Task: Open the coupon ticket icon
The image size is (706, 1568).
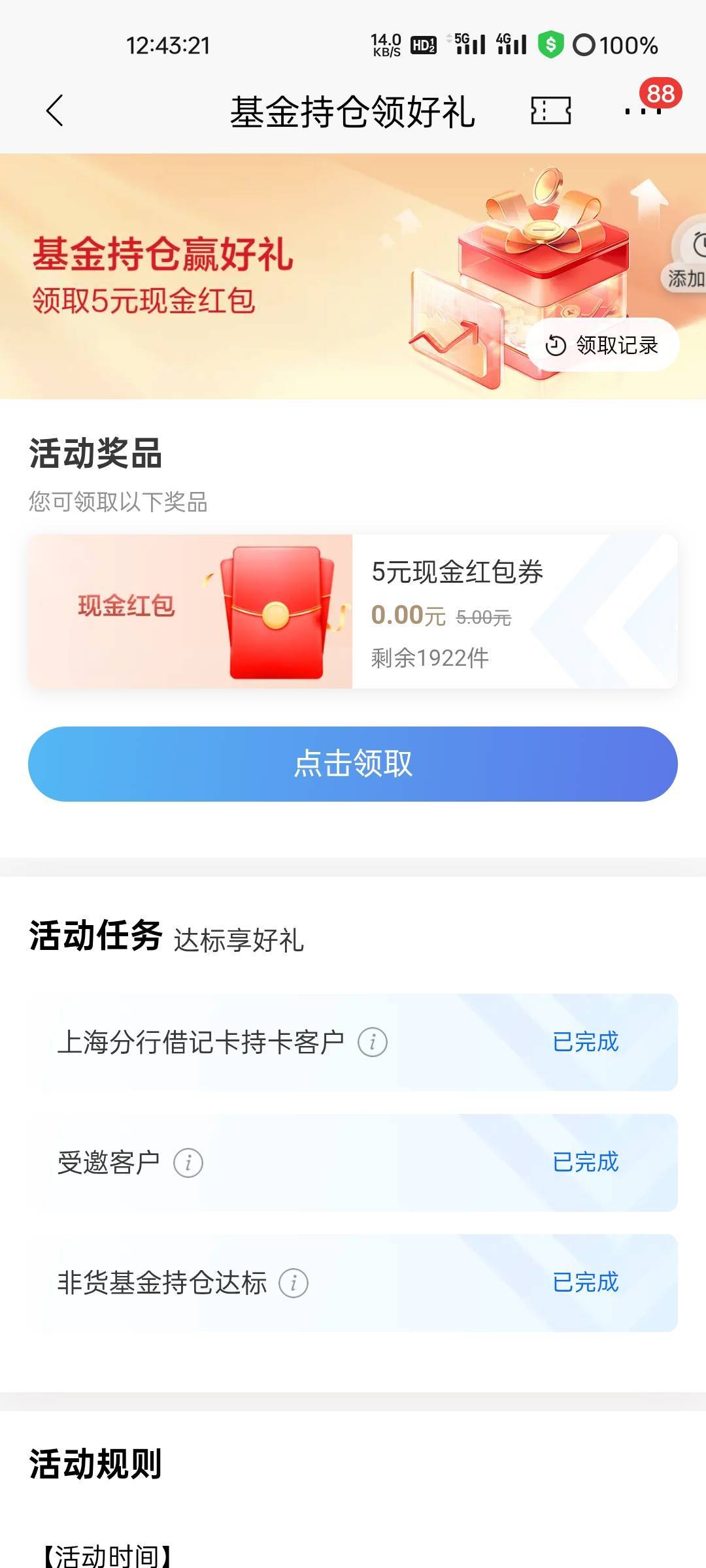Action: click(x=550, y=110)
